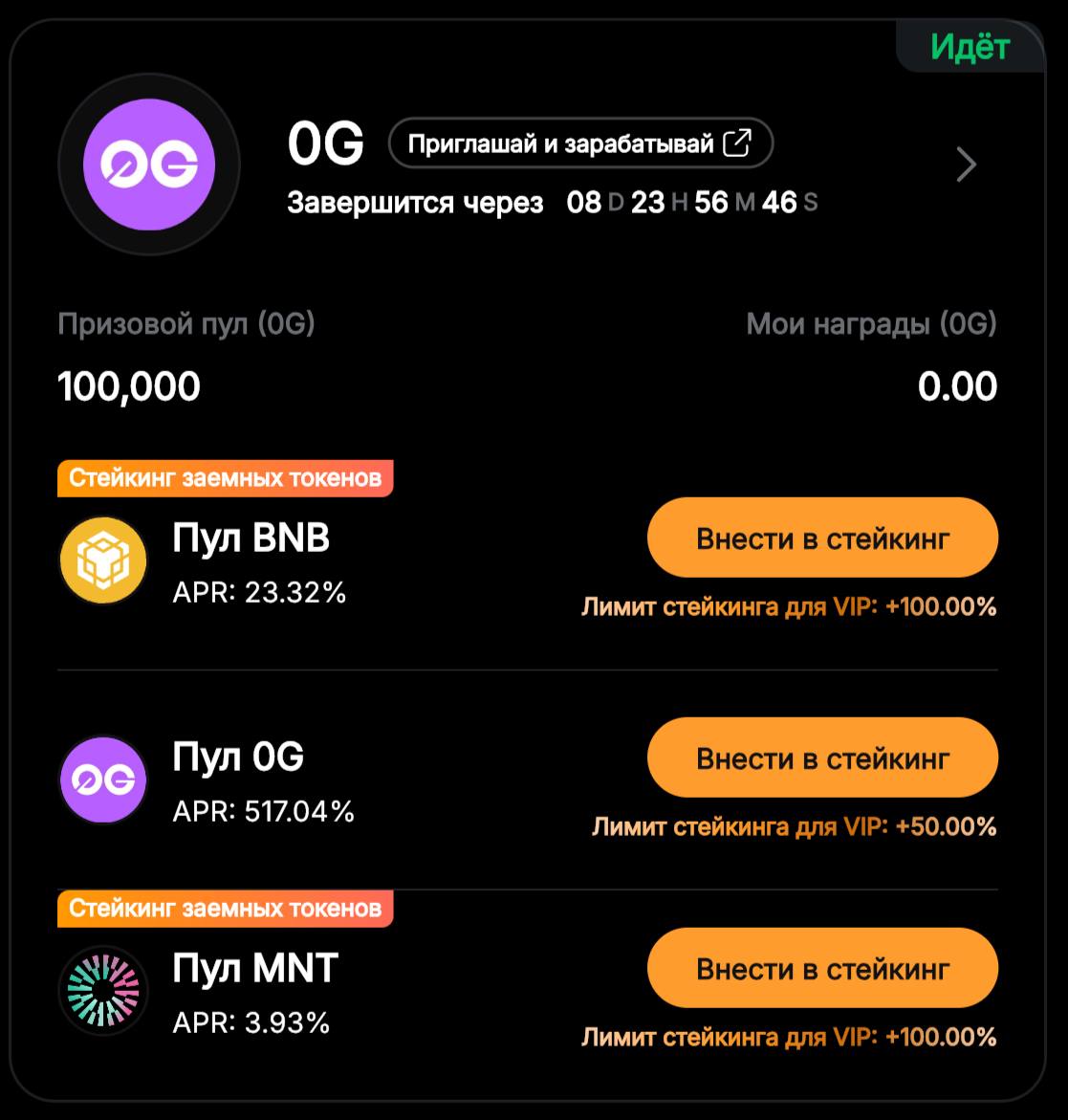
Task: Stake in the Пул BNB pool
Action: 822,538
